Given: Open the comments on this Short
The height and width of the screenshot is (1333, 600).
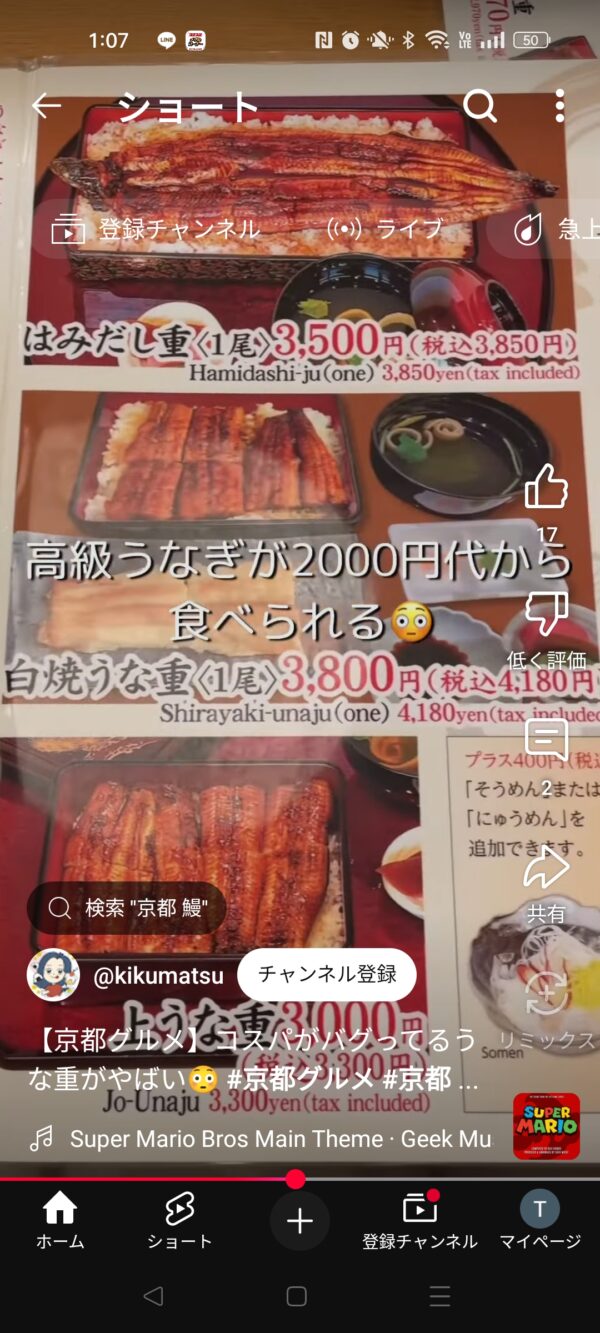Looking at the screenshot, I should coord(547,740).
